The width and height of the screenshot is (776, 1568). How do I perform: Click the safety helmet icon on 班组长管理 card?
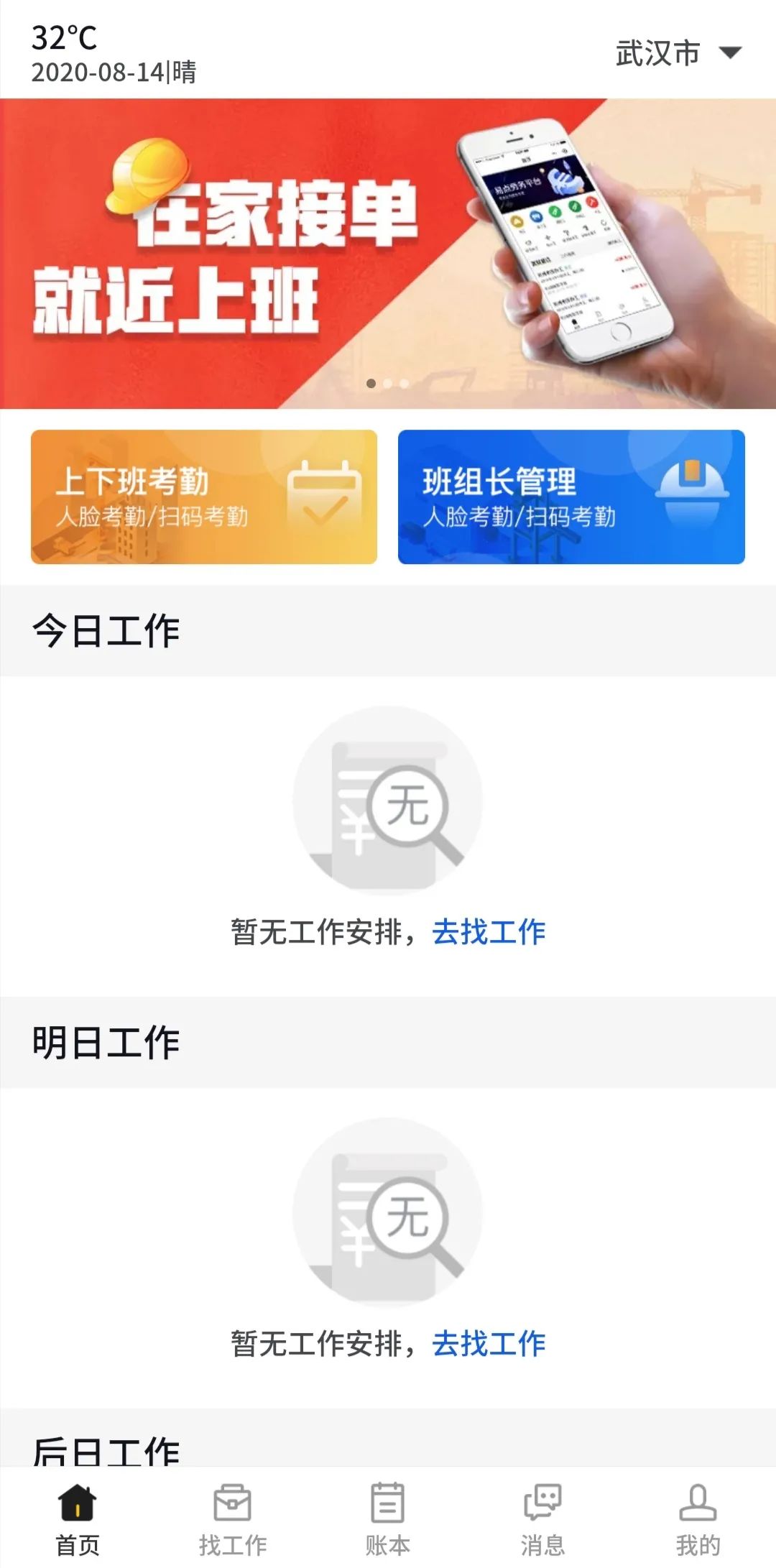coord(691,480)
